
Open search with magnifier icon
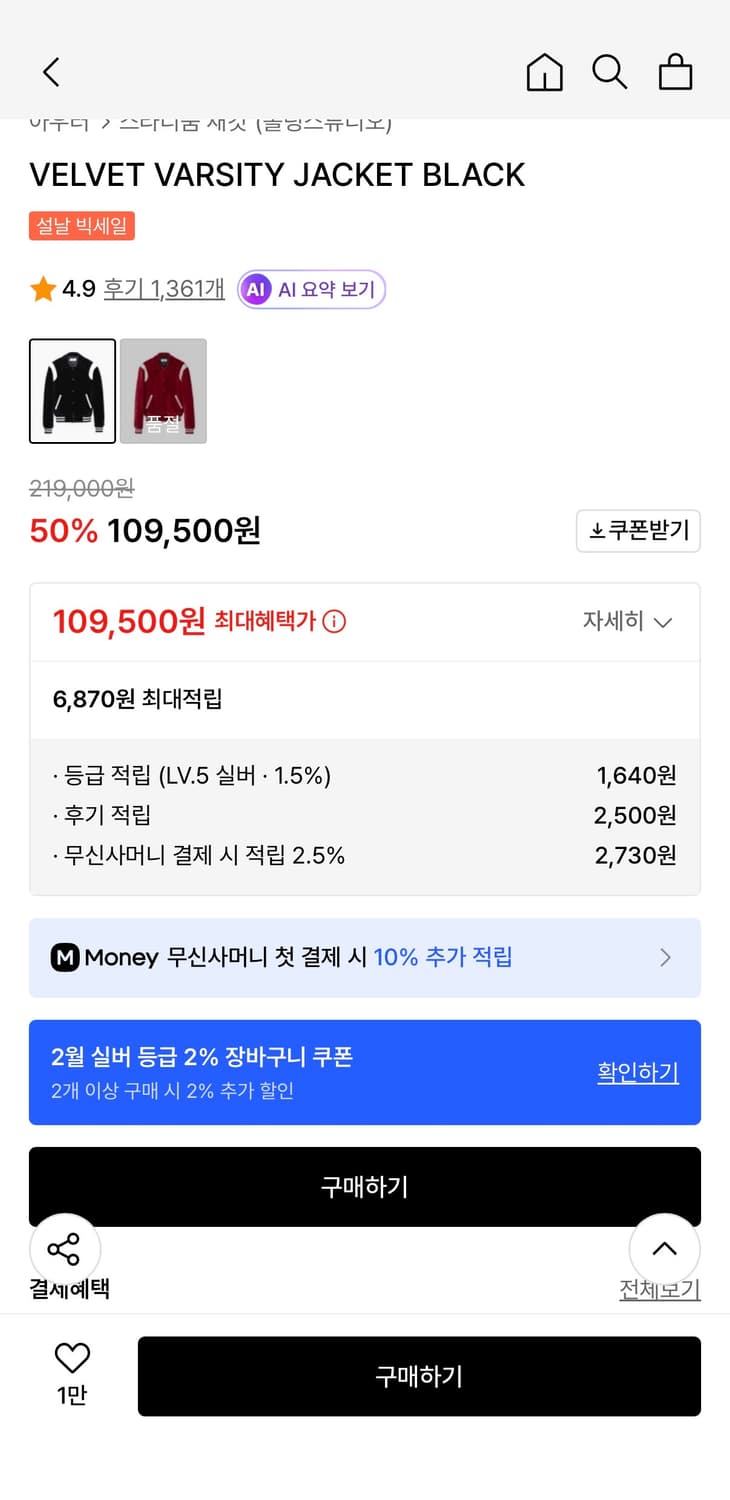(x=610, y=72)
